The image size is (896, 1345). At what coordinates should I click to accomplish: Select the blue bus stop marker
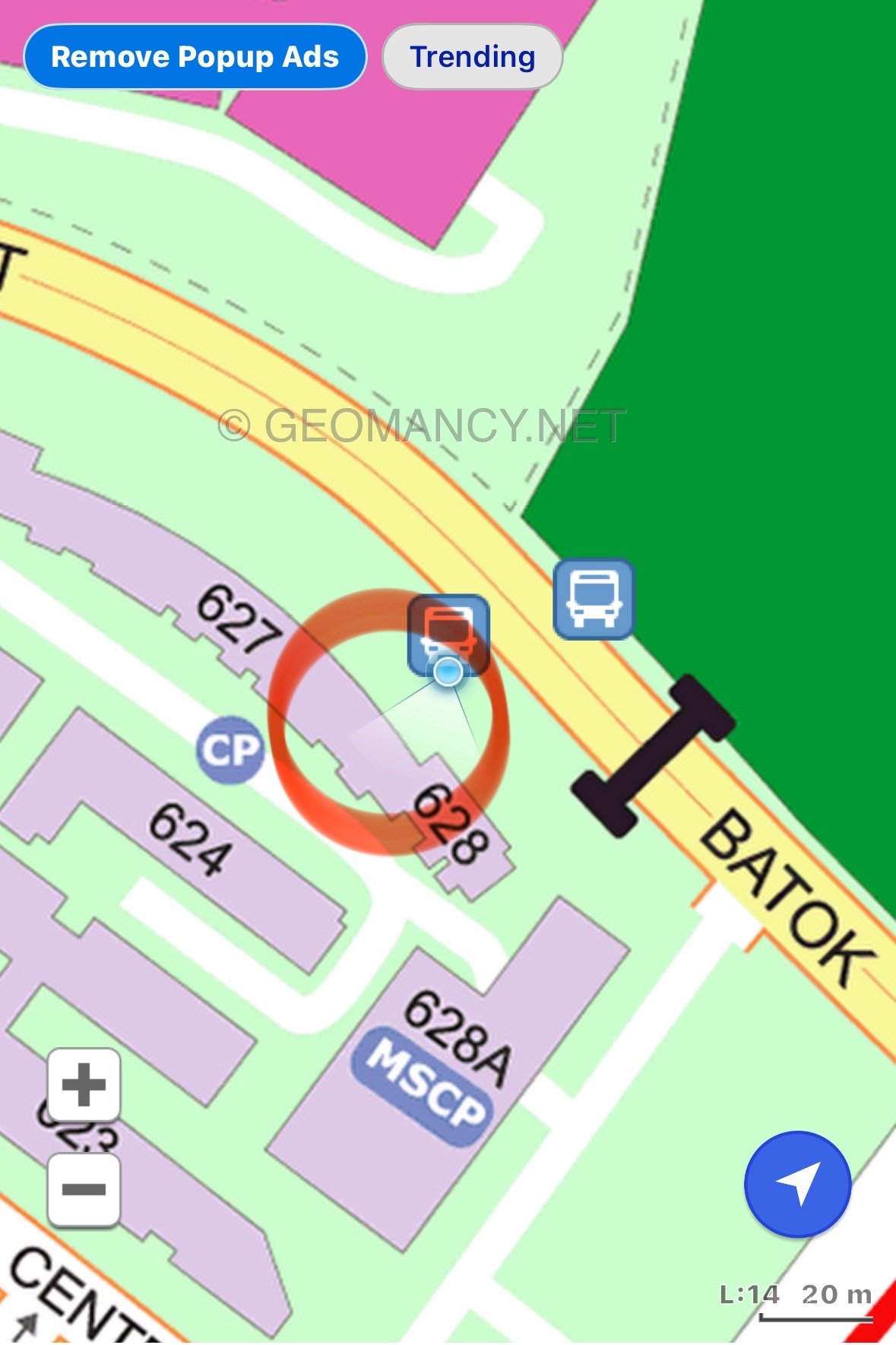click(x=594, y=599)
